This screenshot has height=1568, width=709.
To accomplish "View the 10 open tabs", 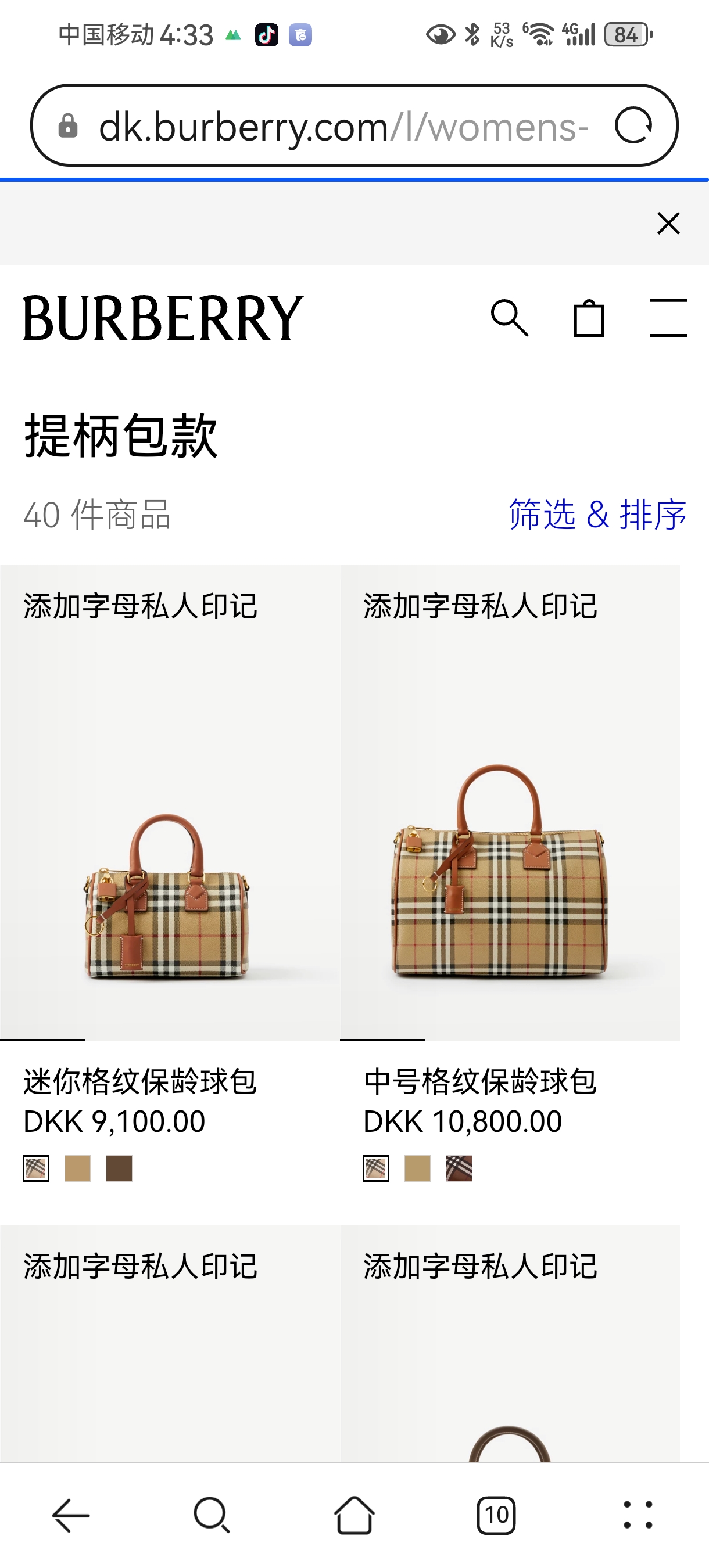I will coord(496,1515).
